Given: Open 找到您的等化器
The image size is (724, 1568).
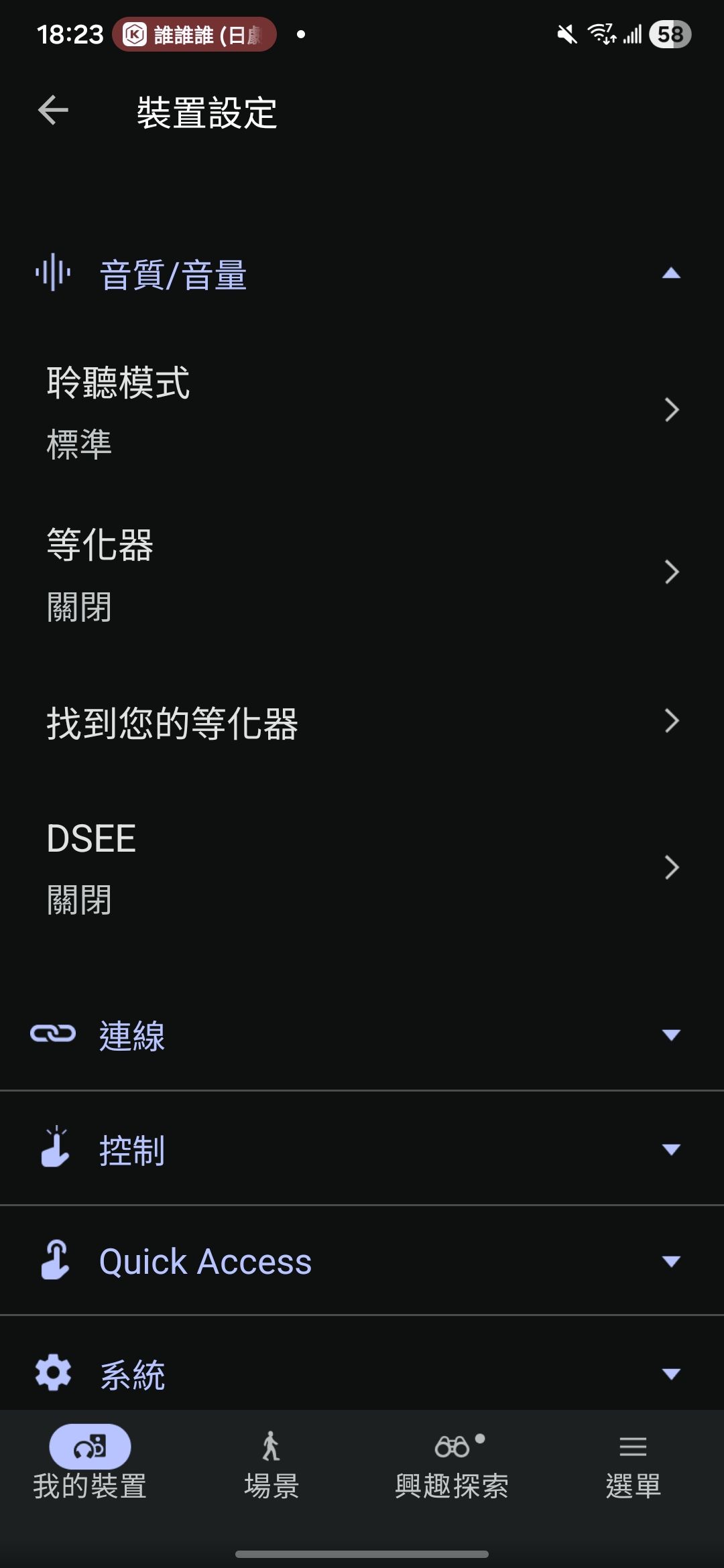Looking at the screenshot, I should 362,722.
